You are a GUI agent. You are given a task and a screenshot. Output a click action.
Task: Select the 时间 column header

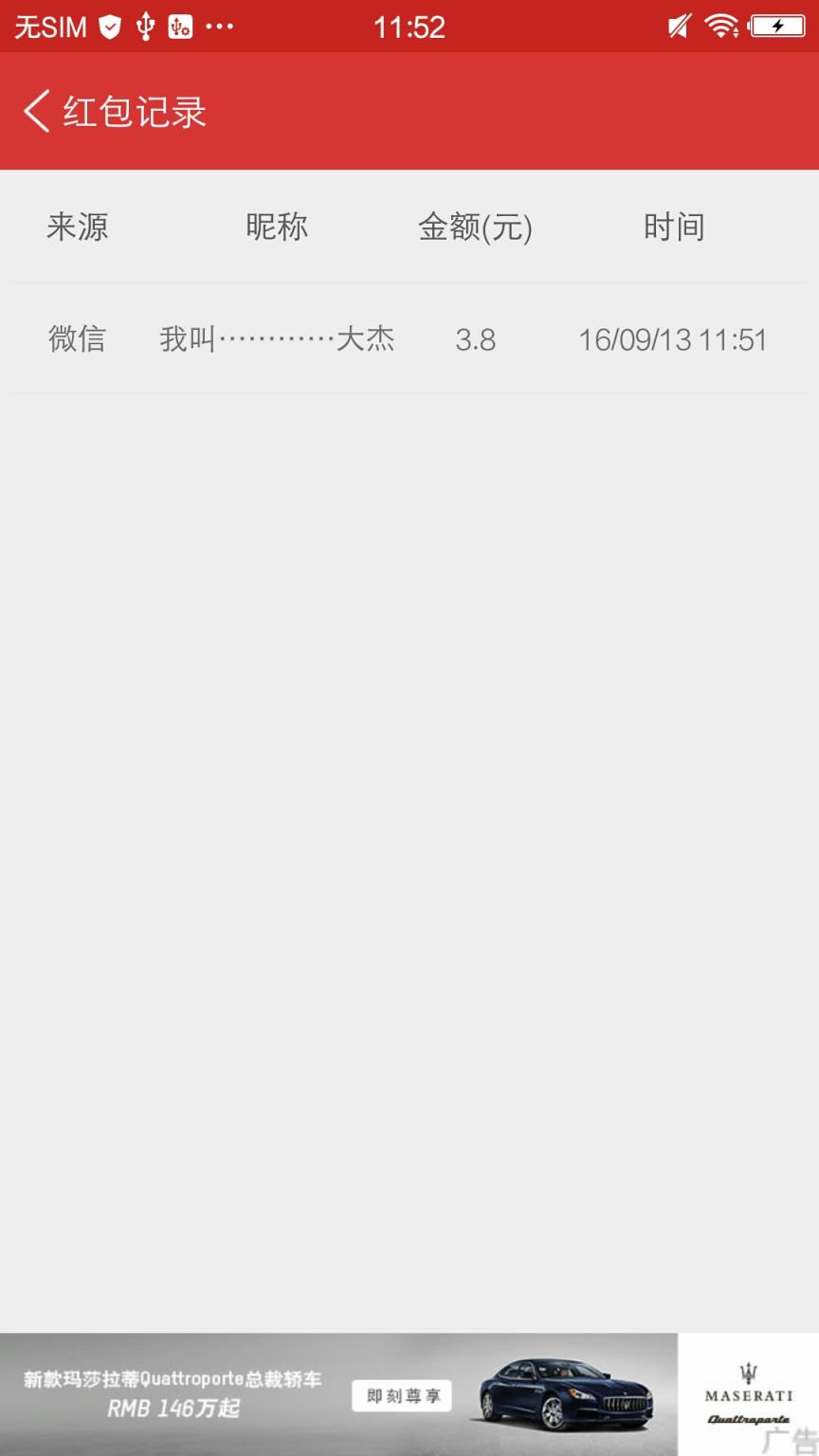tap(675, 227)
